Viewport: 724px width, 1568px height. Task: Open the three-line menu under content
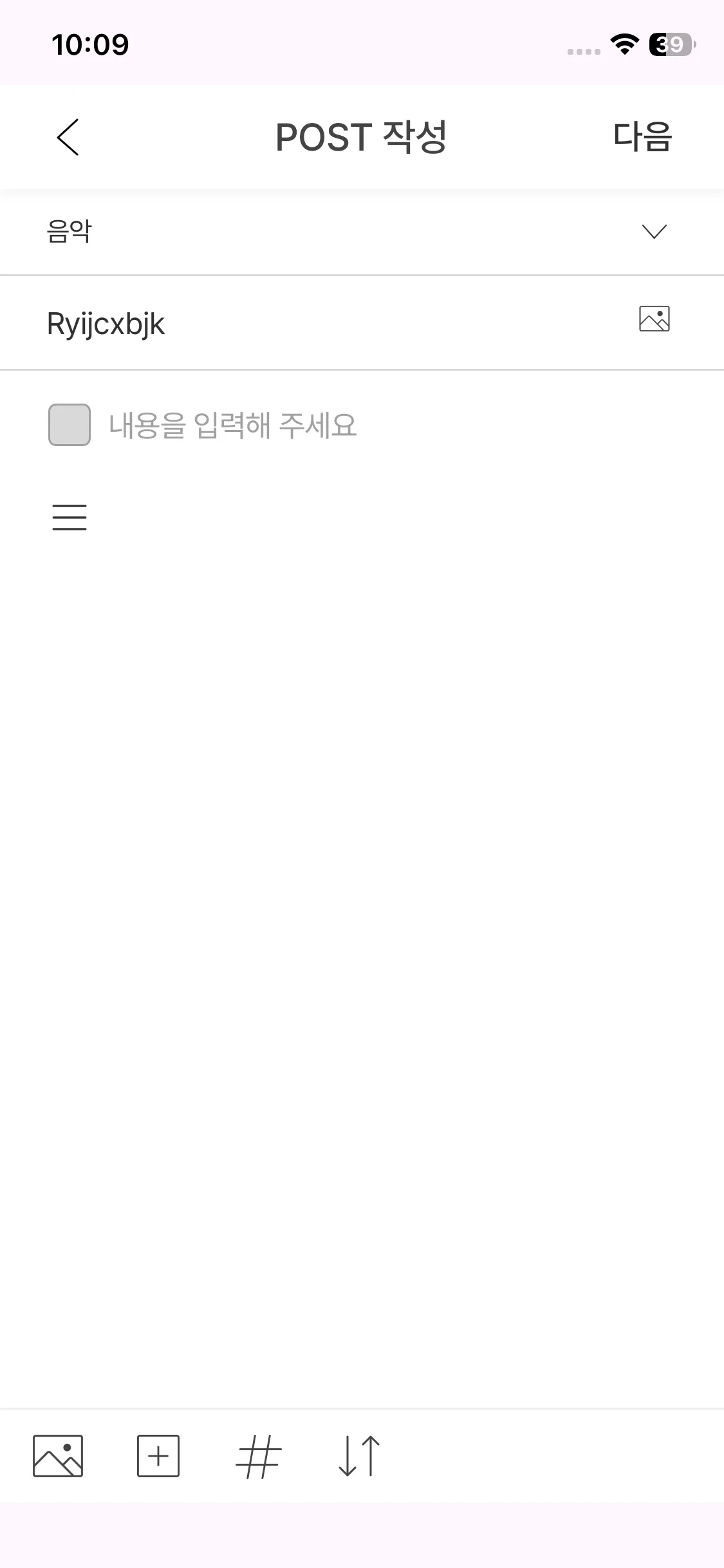click(x=70, y=518)
